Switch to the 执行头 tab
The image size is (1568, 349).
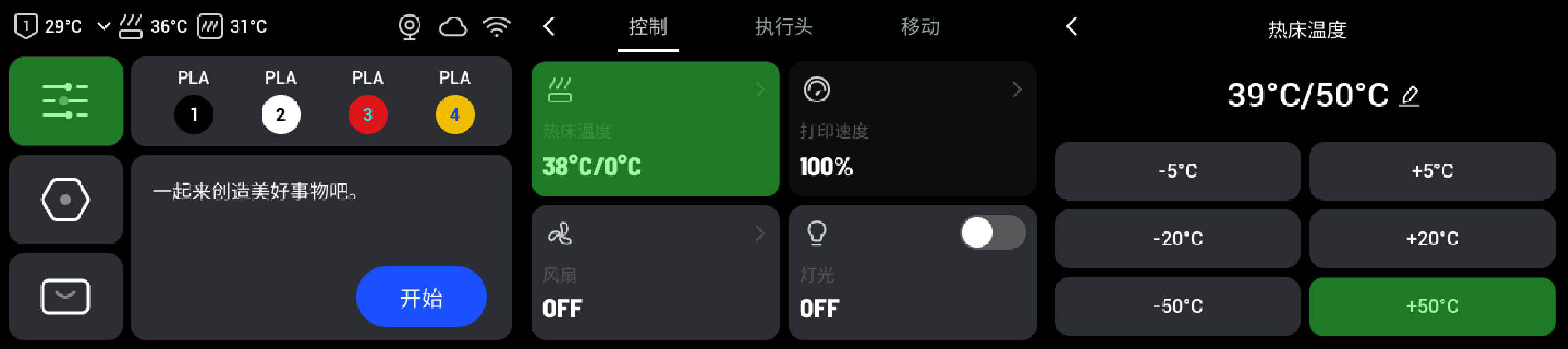click(784, 26)
